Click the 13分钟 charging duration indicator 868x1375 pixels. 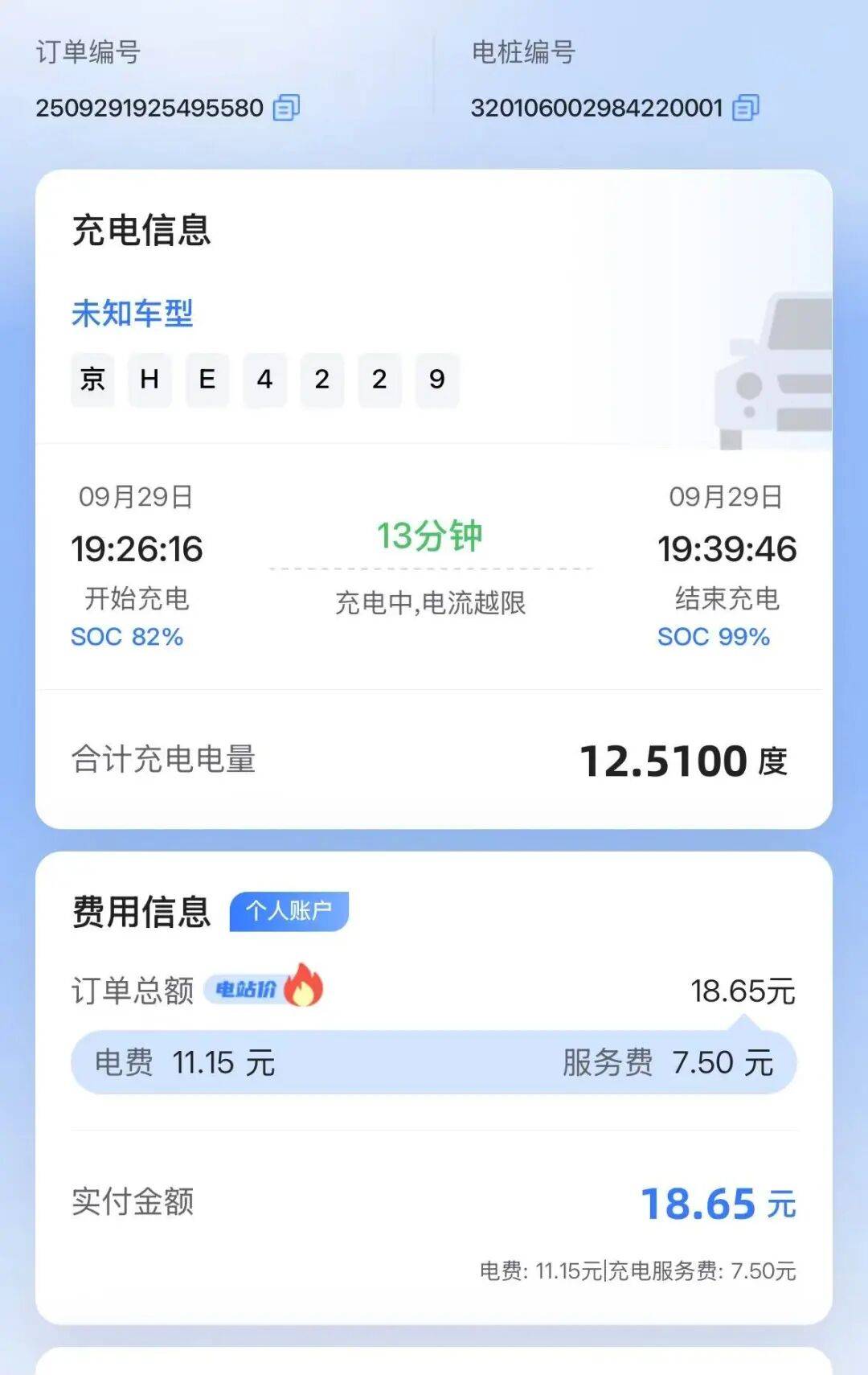428,537
